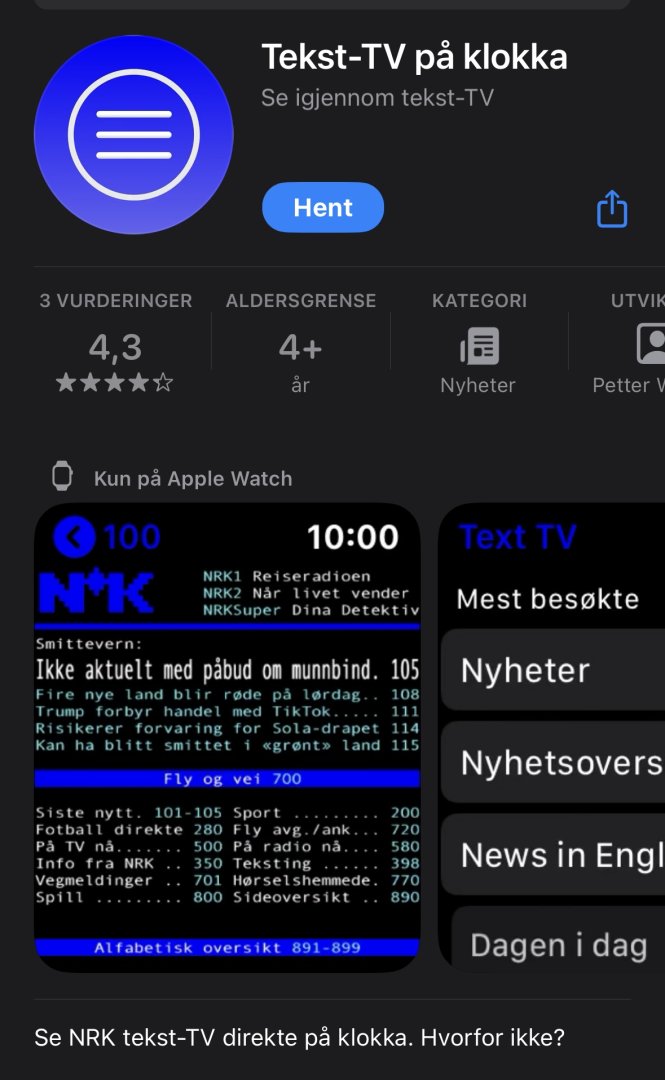Share this app via share icon

click(x=611, y=209)
